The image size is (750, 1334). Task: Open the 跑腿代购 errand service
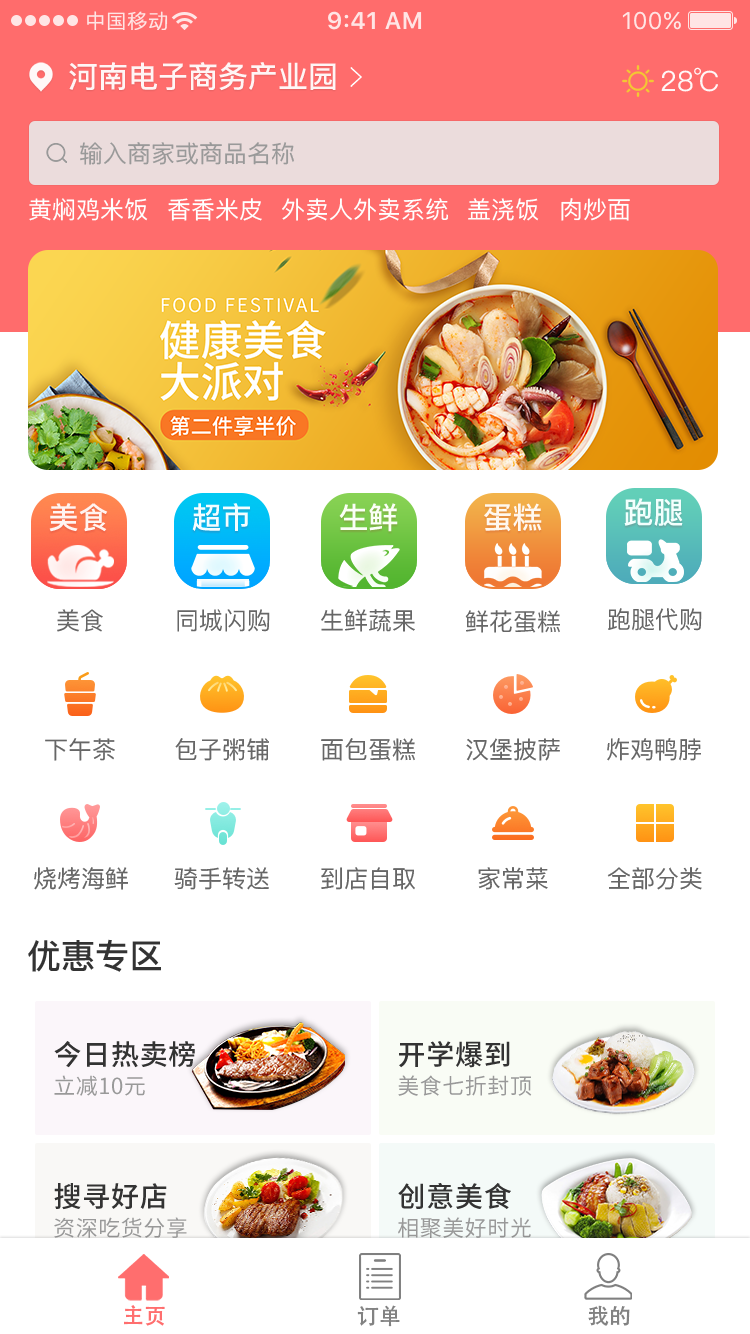654,560
